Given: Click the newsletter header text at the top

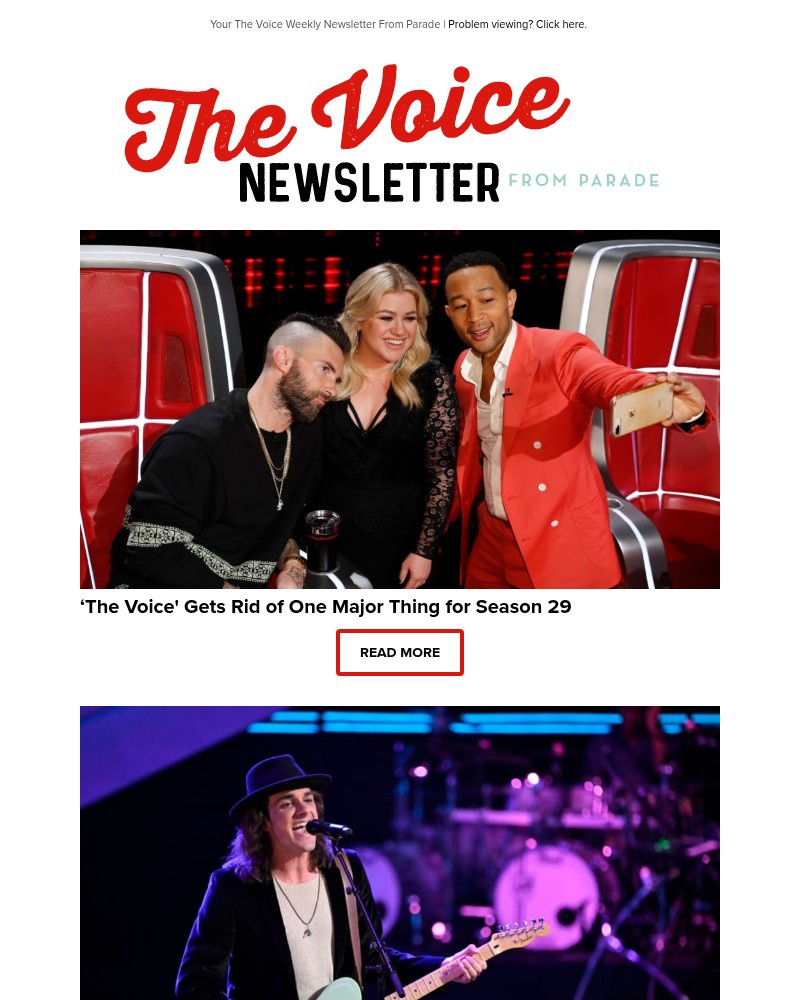Looking at the screenshot, I should (325, 24).
